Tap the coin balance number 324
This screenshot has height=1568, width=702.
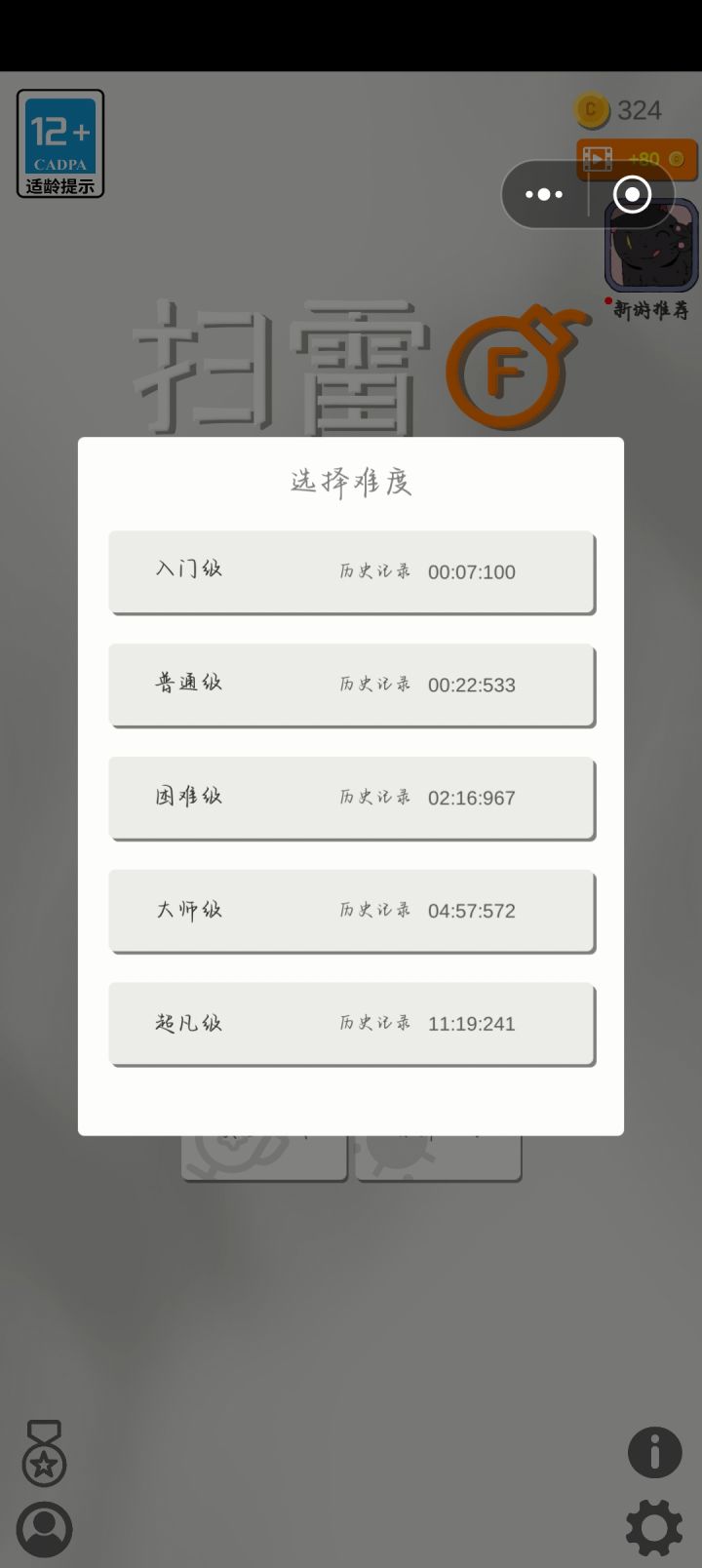[x=639, y=111]
